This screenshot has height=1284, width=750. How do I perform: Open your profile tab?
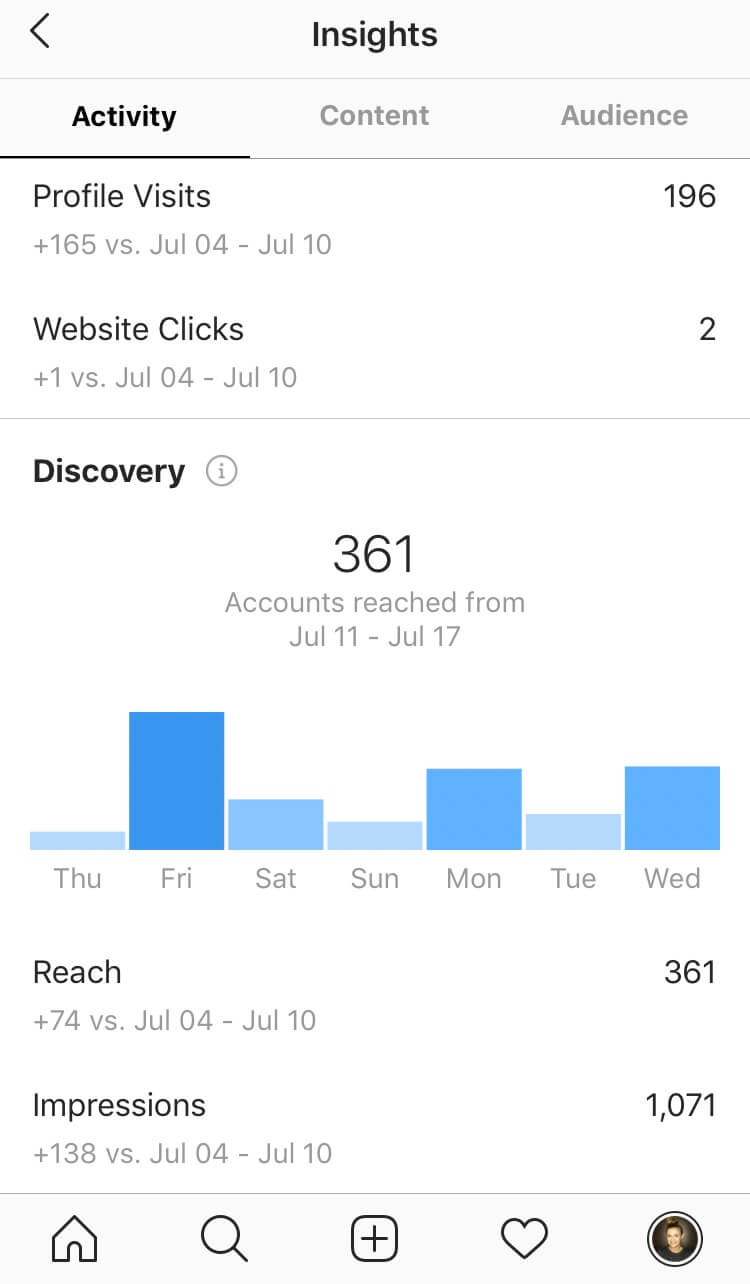tap(674, 1240)
